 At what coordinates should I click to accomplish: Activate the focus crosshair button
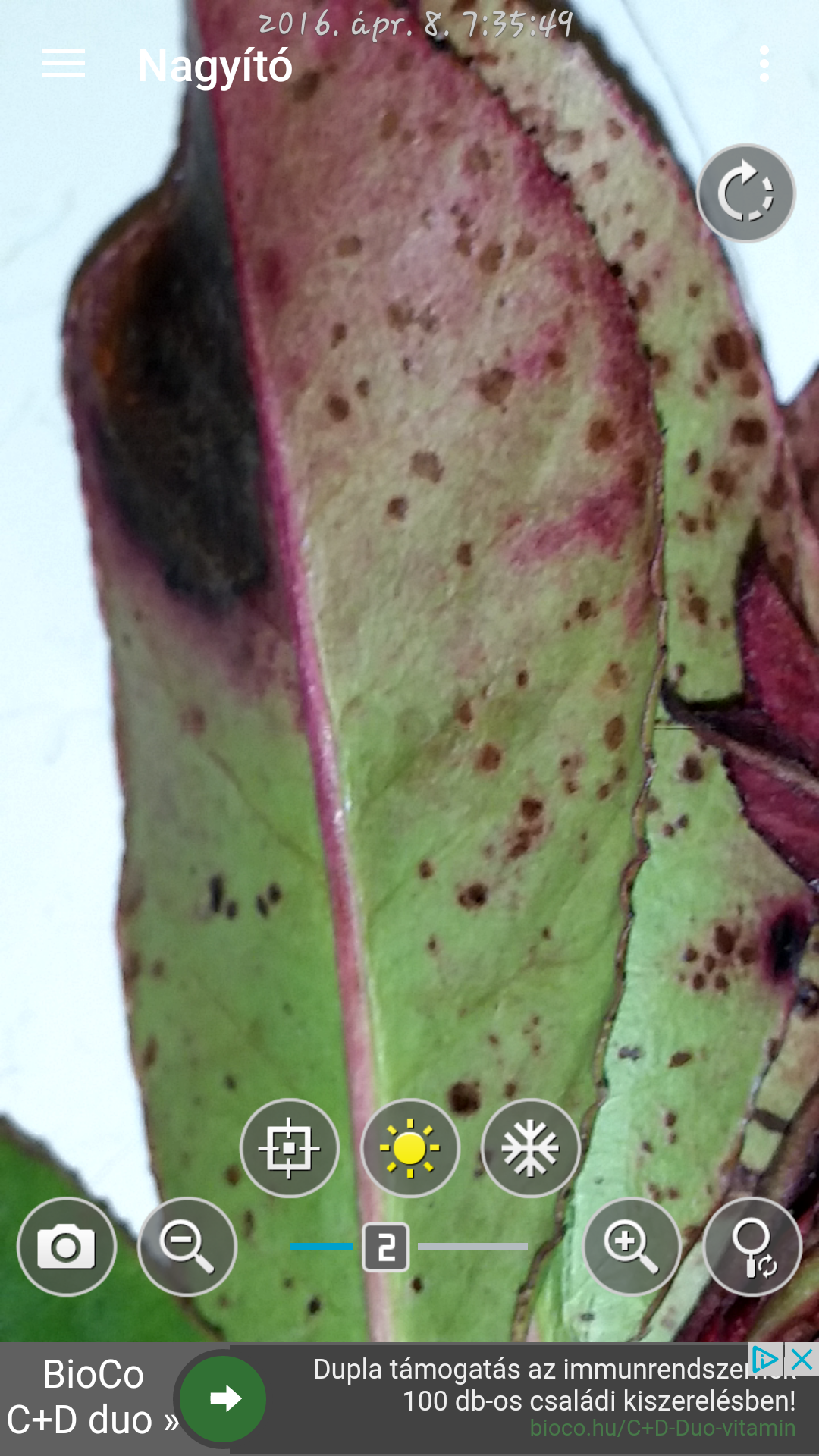289,1148
